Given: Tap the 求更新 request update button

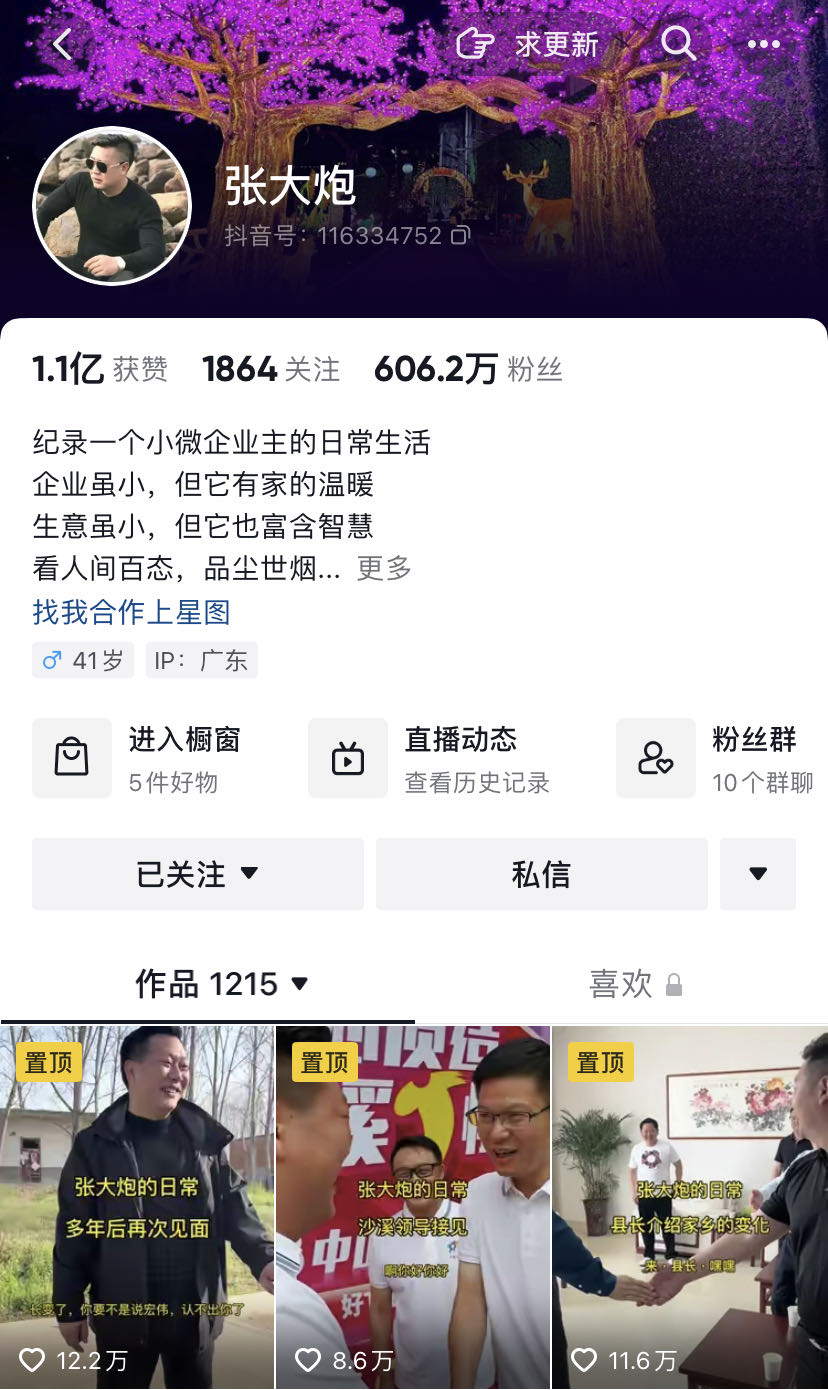Looking at the screenshot, I should coord(528,45).
